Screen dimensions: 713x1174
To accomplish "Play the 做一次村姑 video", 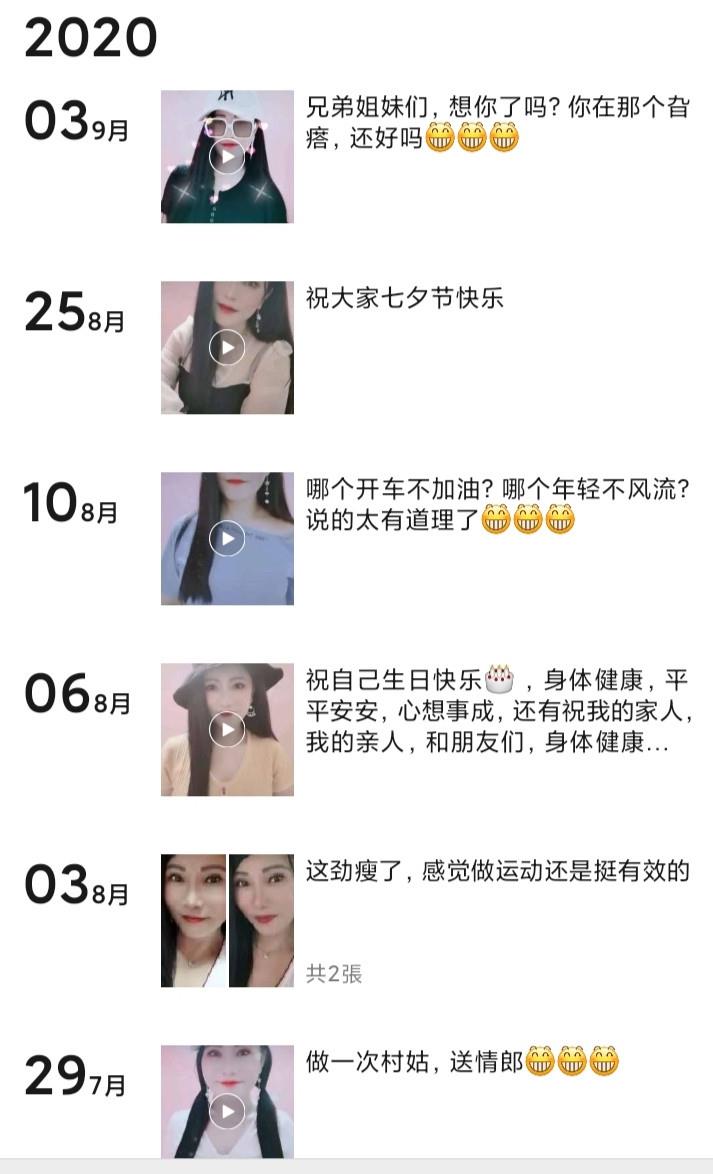I will pos(227,1111).
